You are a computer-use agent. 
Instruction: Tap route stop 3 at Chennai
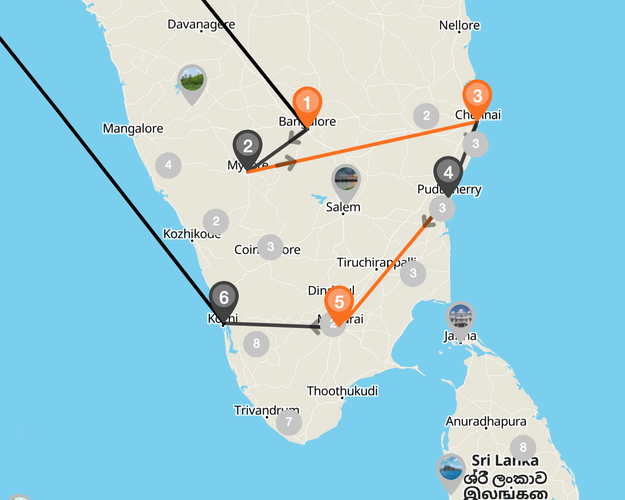[478, 96]
